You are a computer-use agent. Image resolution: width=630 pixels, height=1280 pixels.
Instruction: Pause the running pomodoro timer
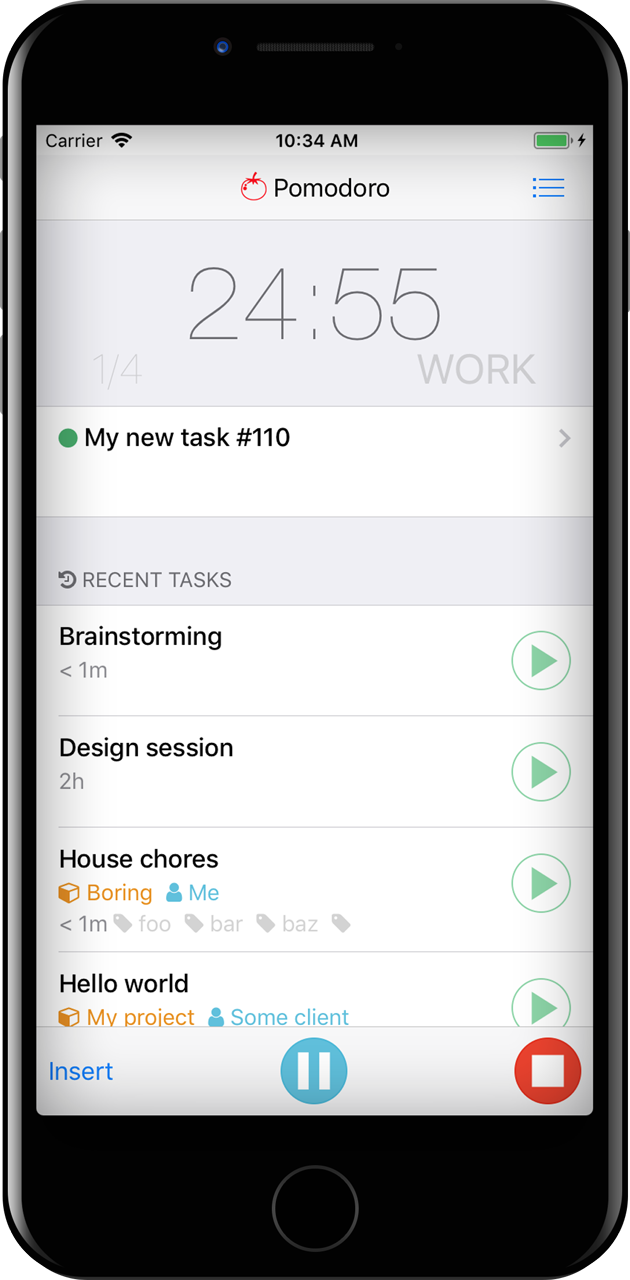pyautogui.click(x=314, y=1071)
